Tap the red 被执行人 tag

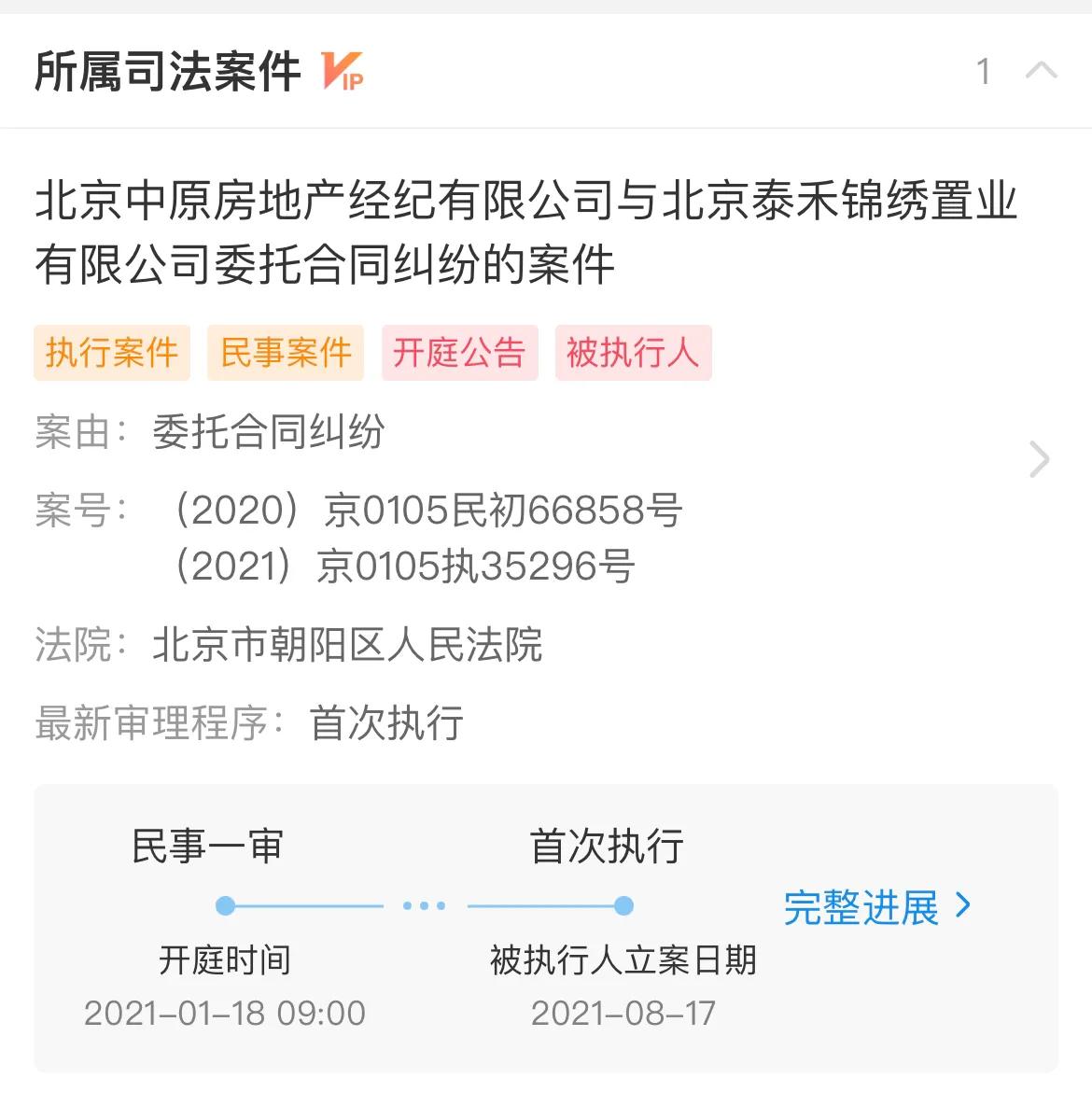tap(634, 353)
